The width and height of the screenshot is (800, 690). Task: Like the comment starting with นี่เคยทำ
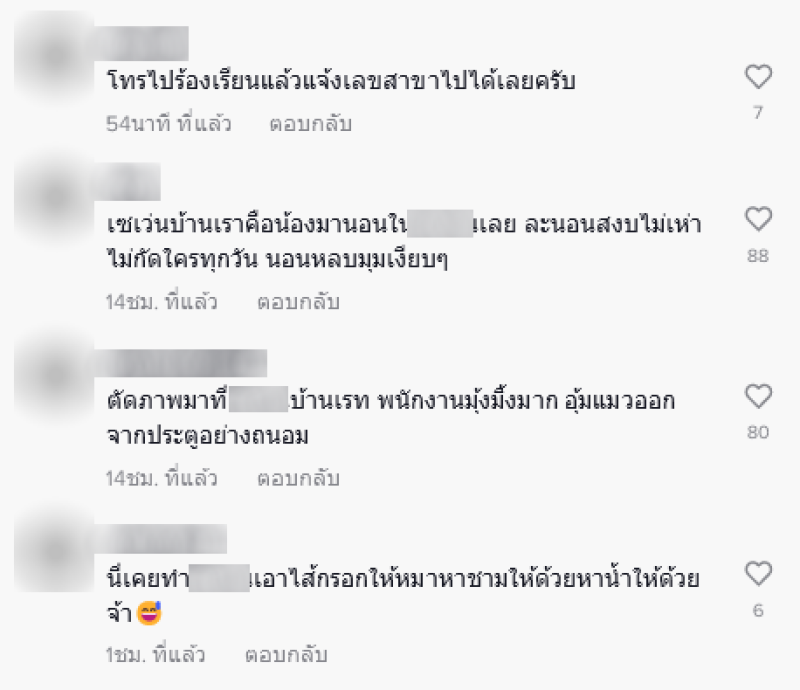point(759,574)
